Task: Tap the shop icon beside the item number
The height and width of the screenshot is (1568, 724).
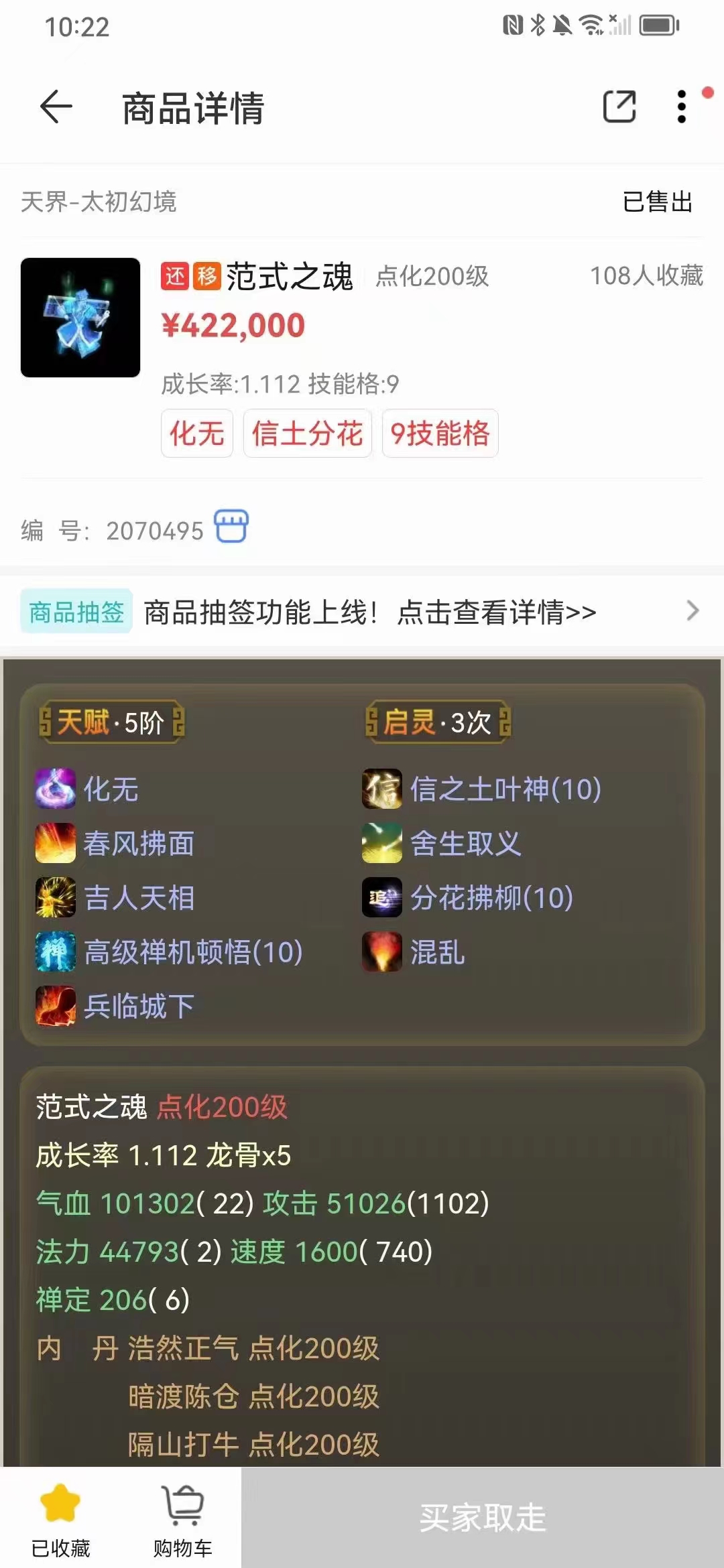Action: pos(231,527)
